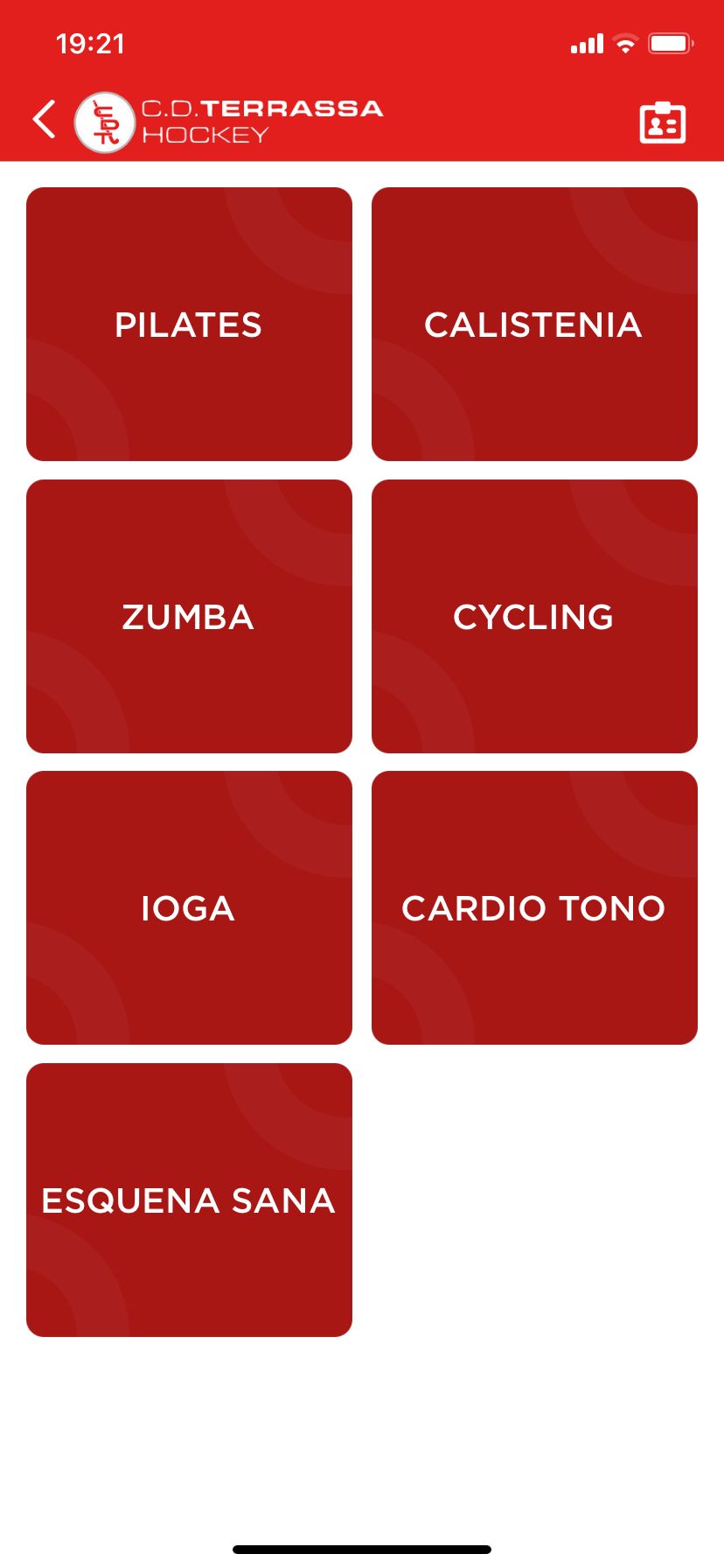Select the Calistenia tile

534,324
